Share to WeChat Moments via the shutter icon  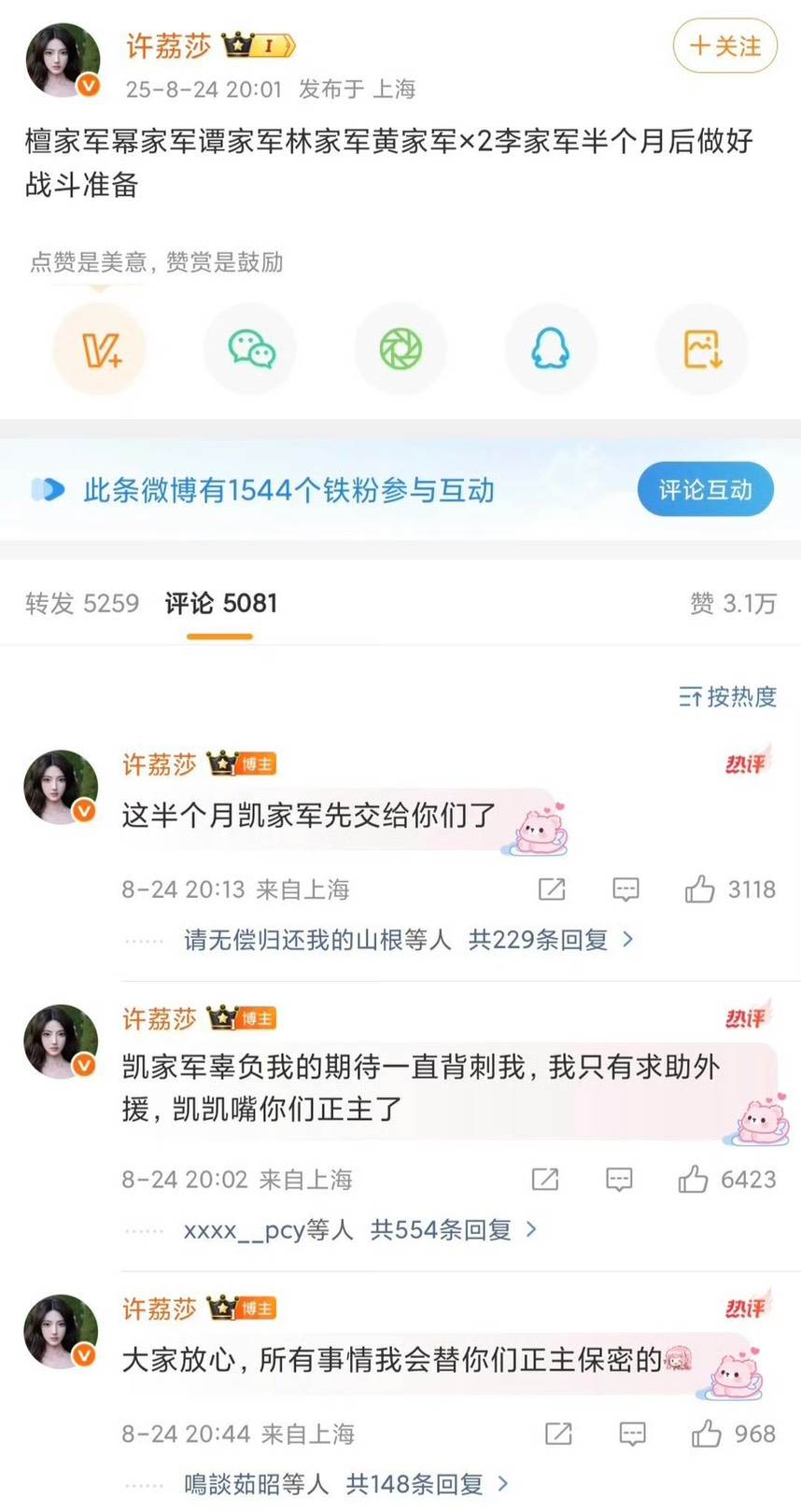click(401, 350)
